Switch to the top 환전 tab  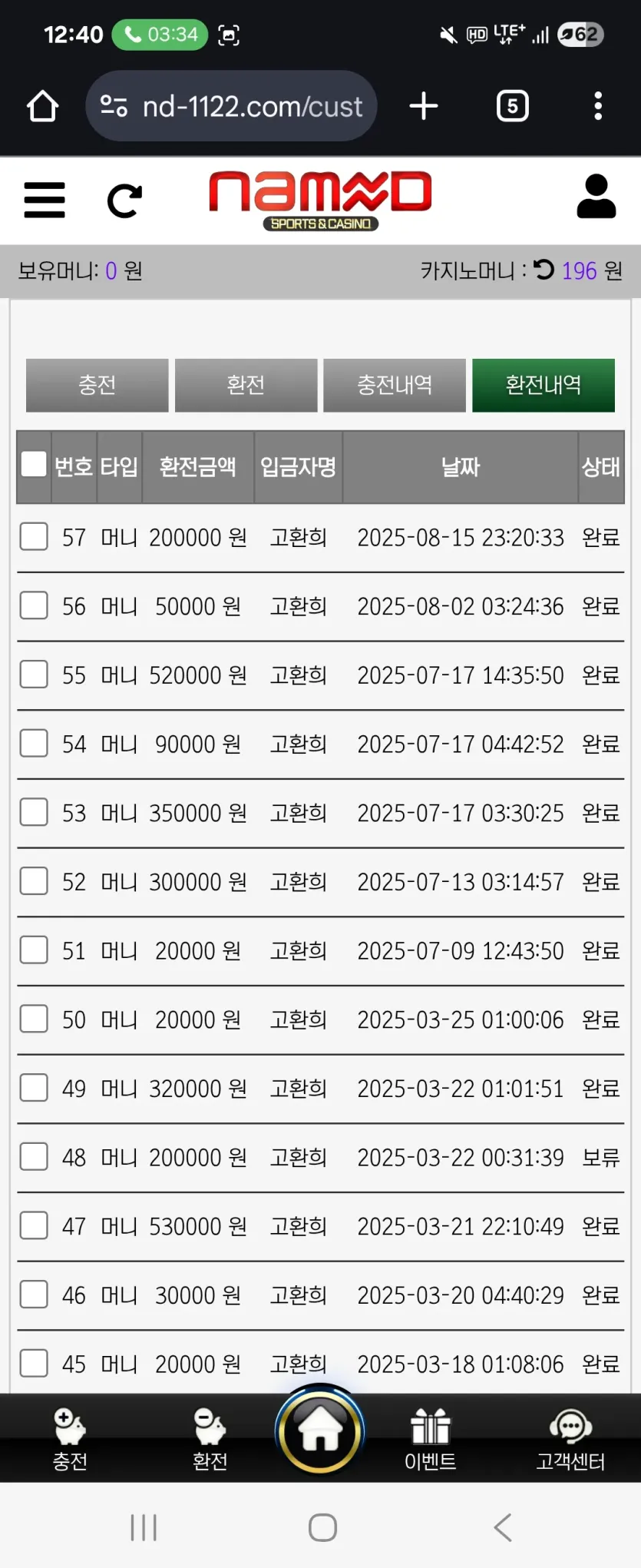(246, 385)
